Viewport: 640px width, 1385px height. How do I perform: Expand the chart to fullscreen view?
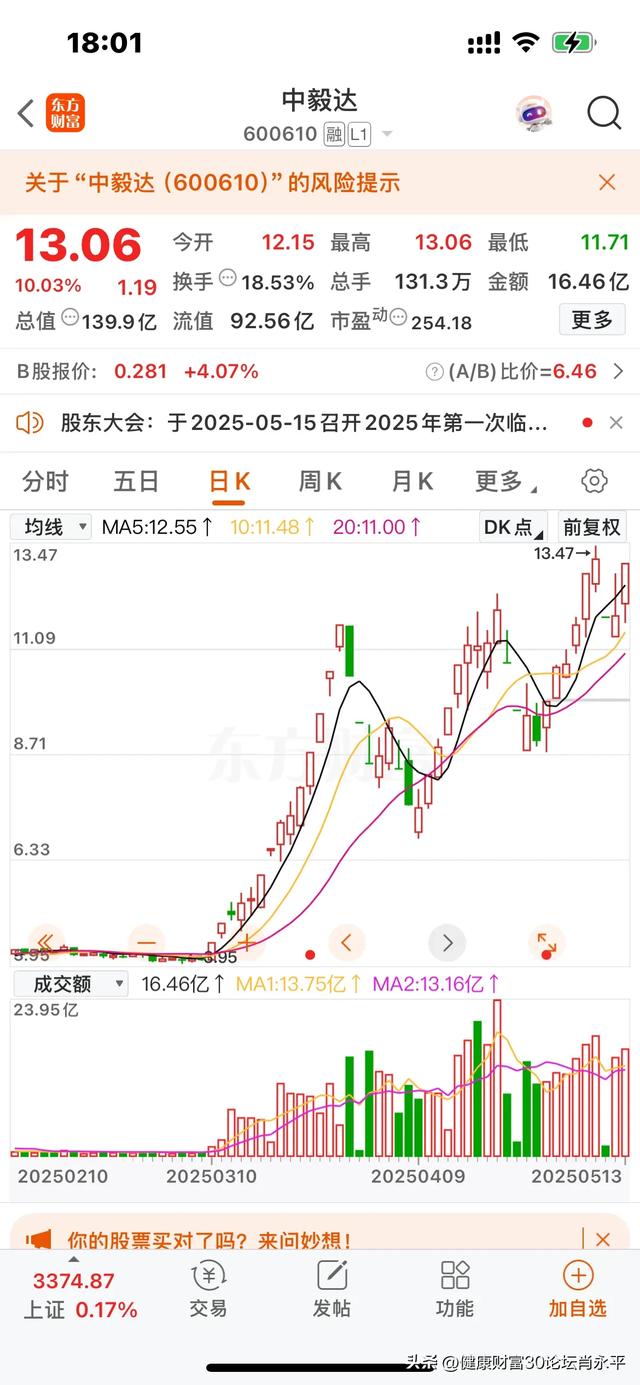point(546,942)
